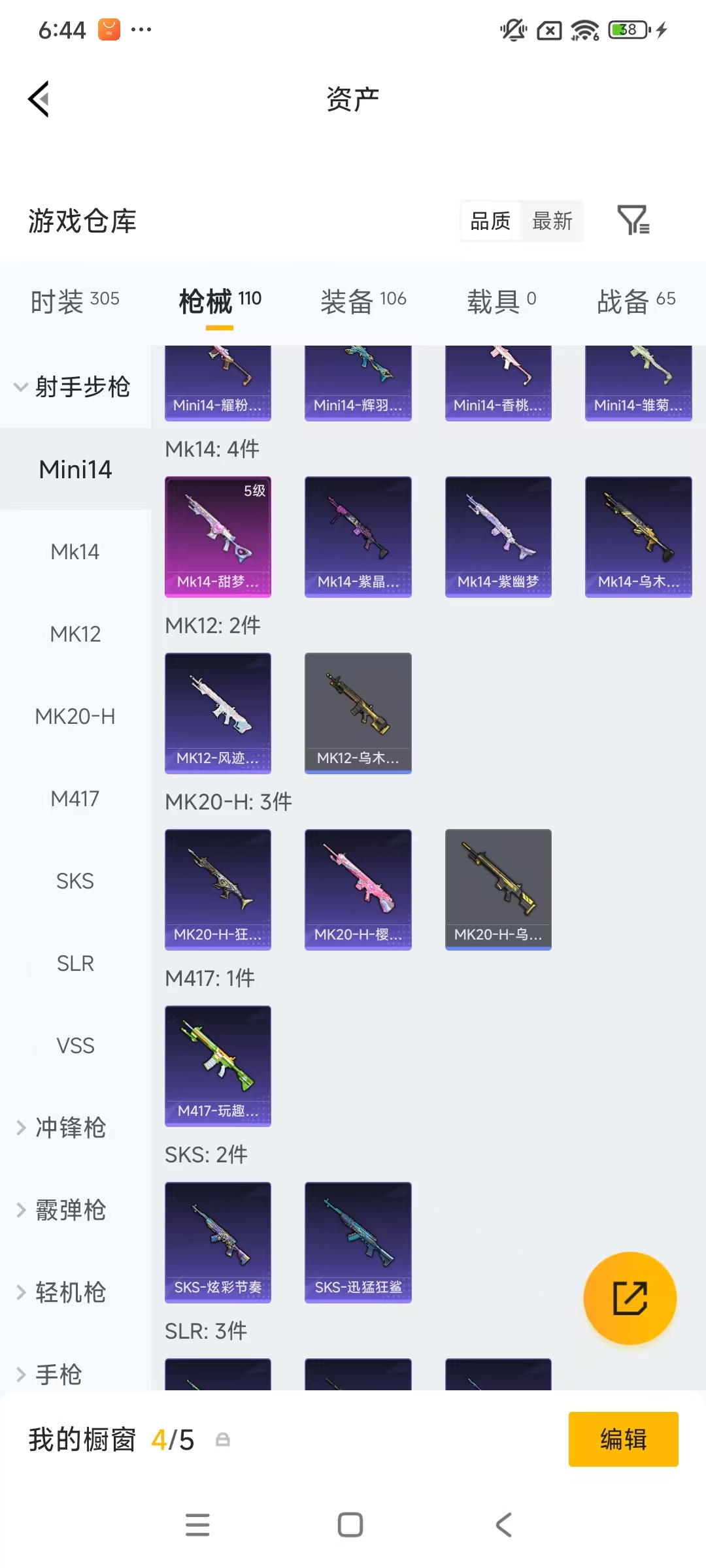Image resolution: width=706 pixels, height=1568 pixels.
Task: Sort items by 最新
Action: tap(552, 221)
